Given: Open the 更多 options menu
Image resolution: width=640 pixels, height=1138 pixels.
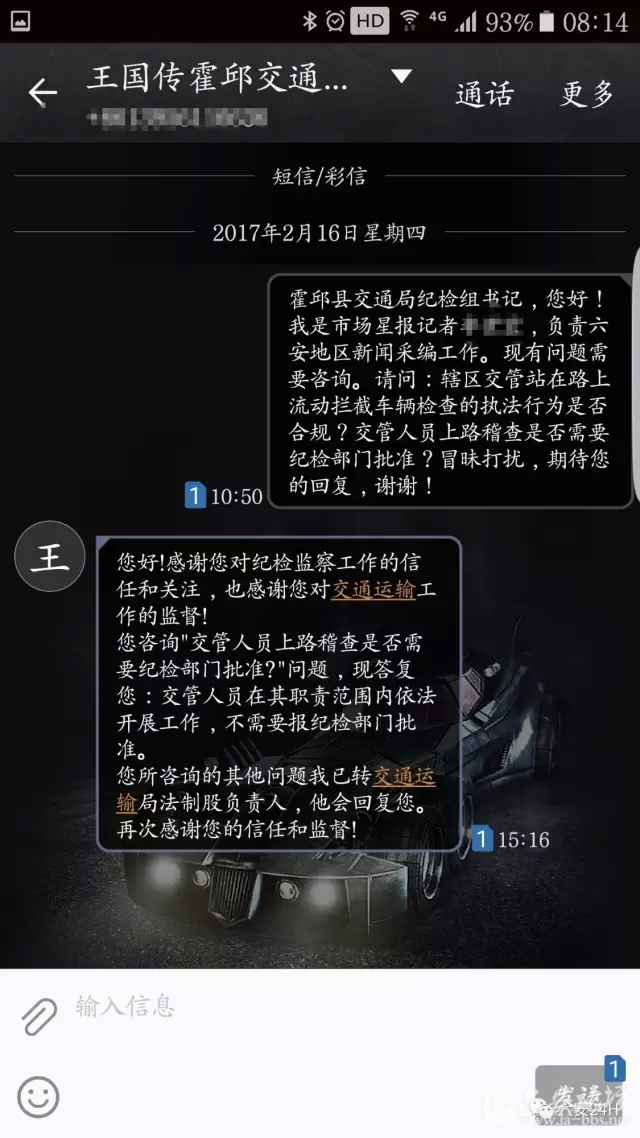Looking at the screenshot, I should point(586,94).
